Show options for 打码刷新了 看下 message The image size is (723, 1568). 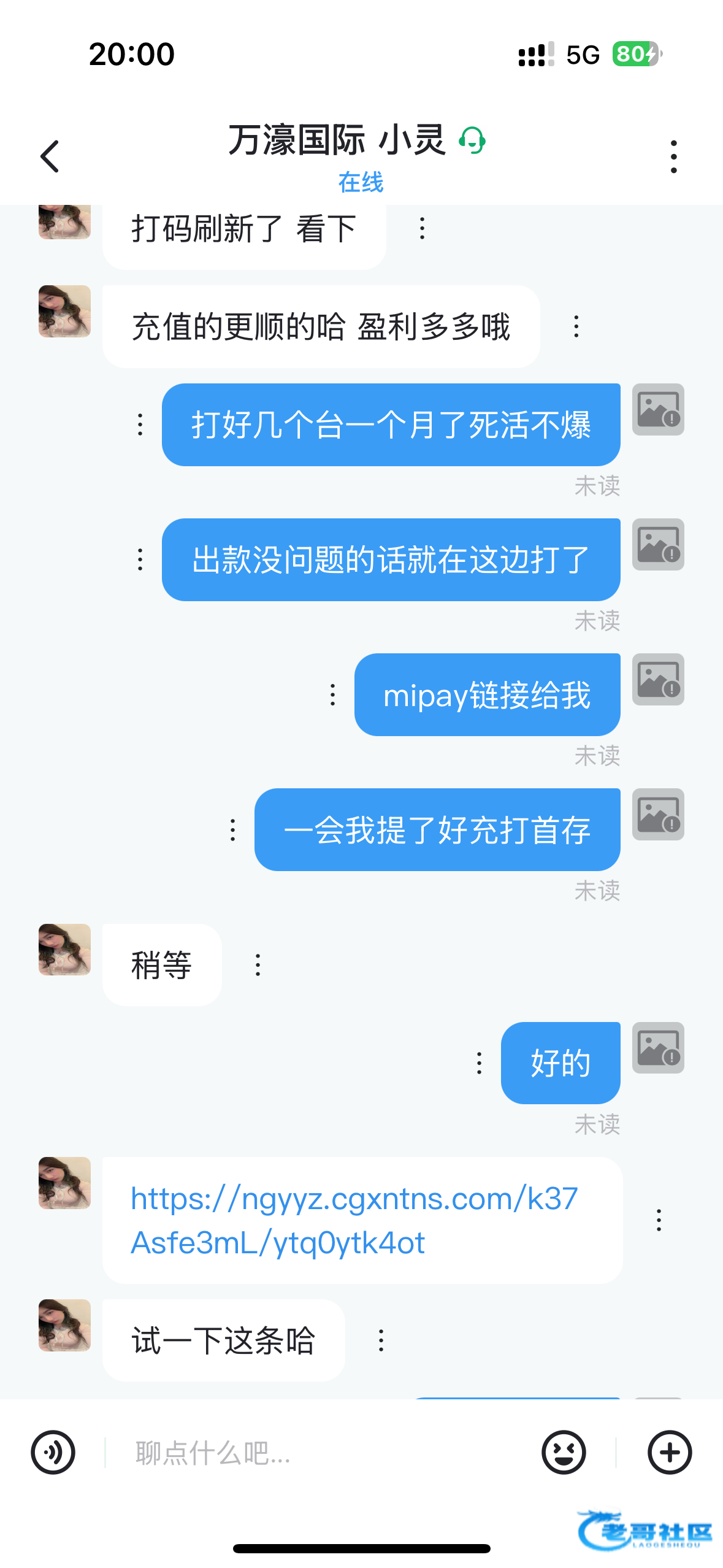pyautogui.click(x=422, y=229)
